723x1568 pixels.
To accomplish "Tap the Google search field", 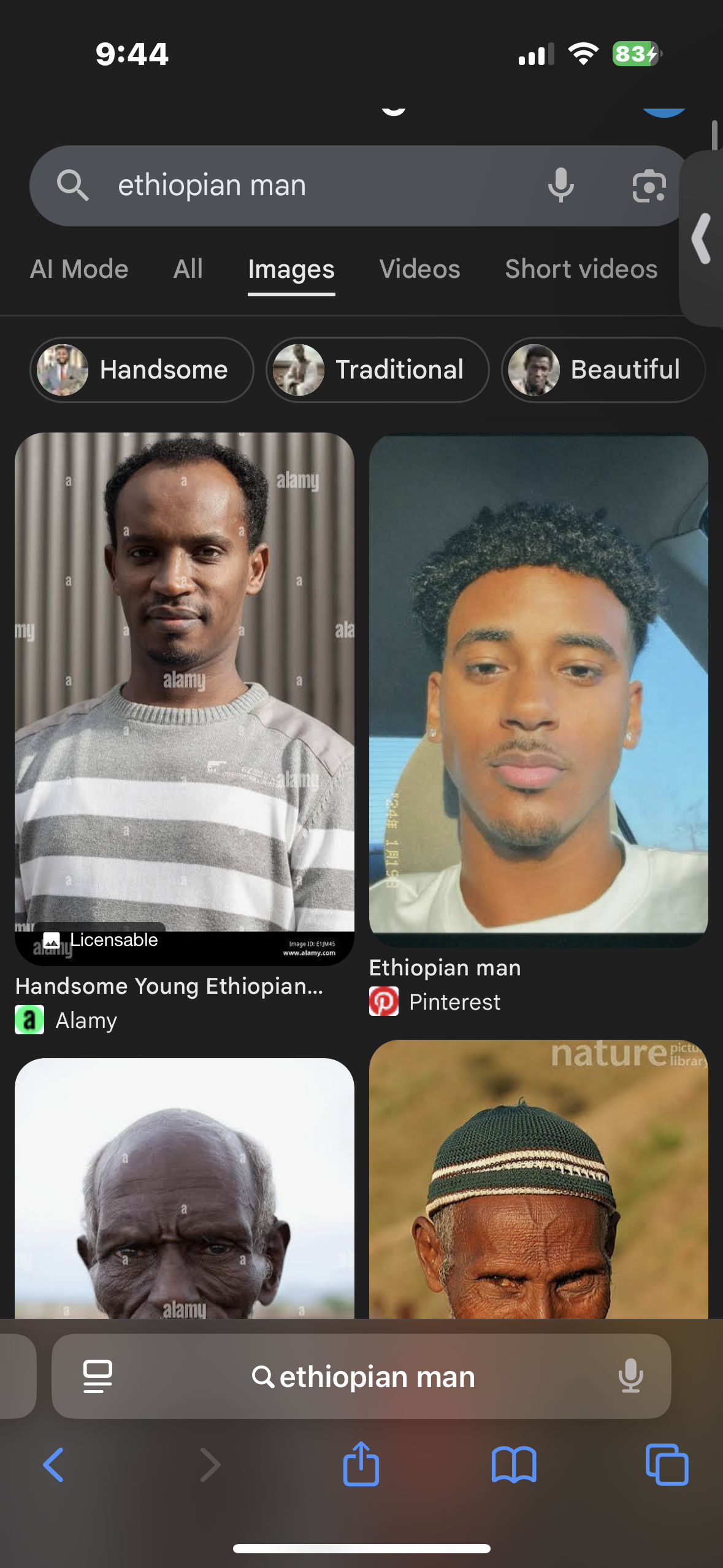I will point(307,185).
